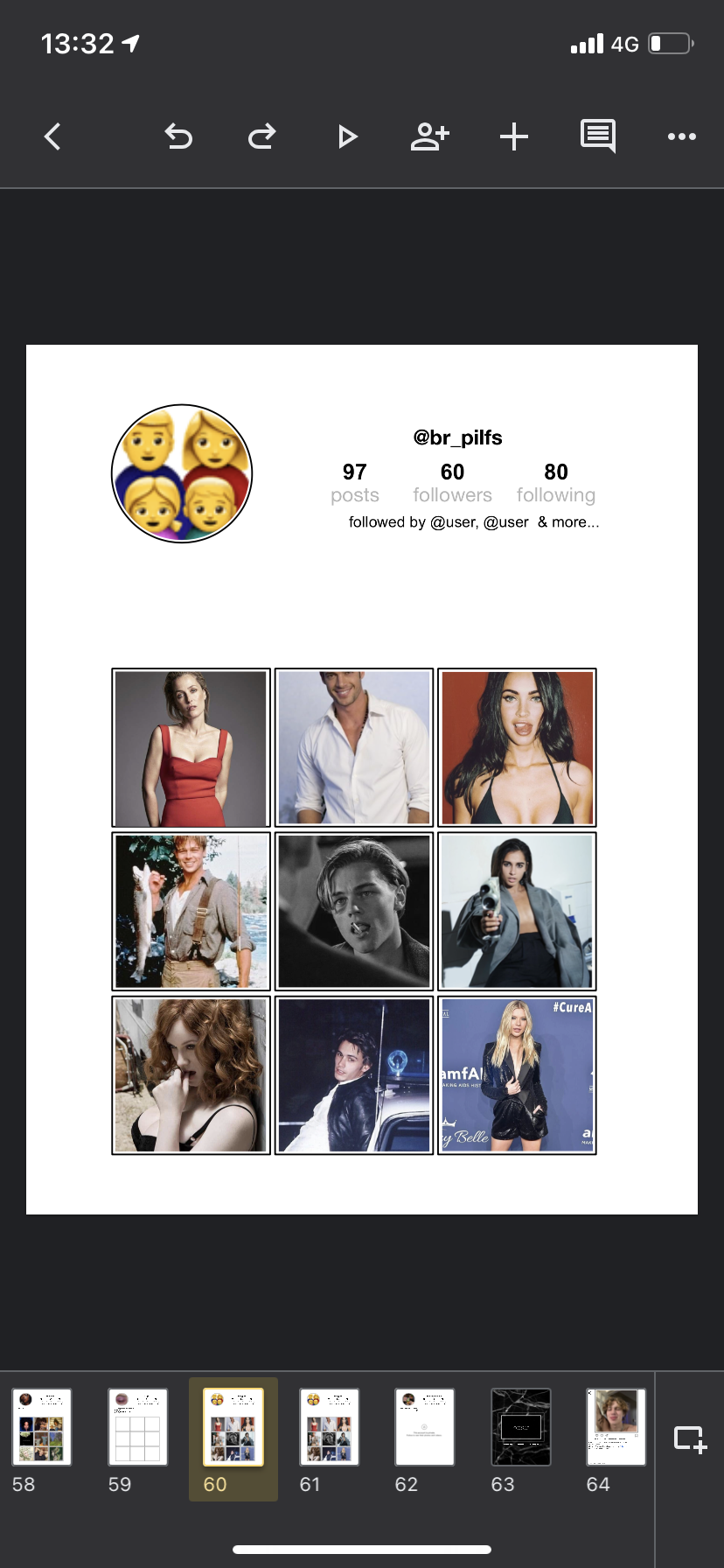Select slide 60 in the filmstrip

[233, 1427]
